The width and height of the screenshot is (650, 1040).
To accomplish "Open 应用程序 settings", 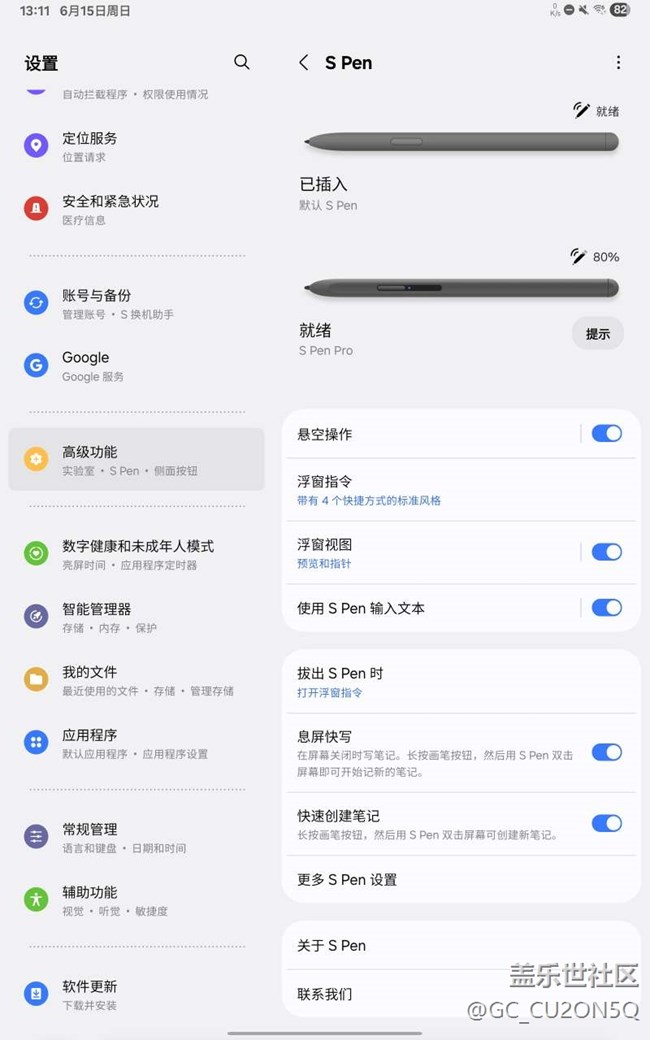I will tap(136, 743).
